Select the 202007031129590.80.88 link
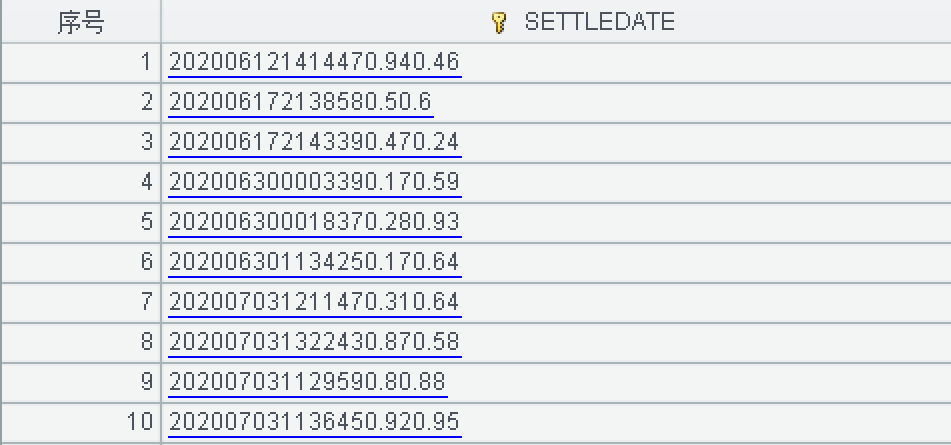The image size is (951, 445). (308, 382)
